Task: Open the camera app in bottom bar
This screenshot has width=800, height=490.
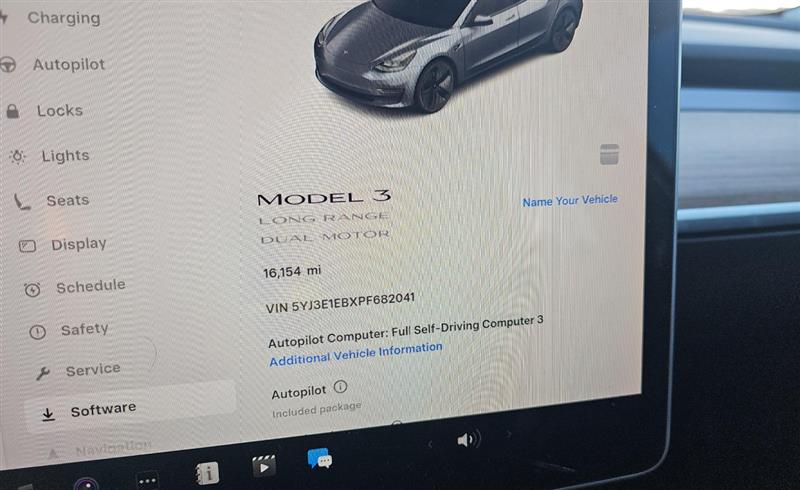Action: (x=84, y=484)
